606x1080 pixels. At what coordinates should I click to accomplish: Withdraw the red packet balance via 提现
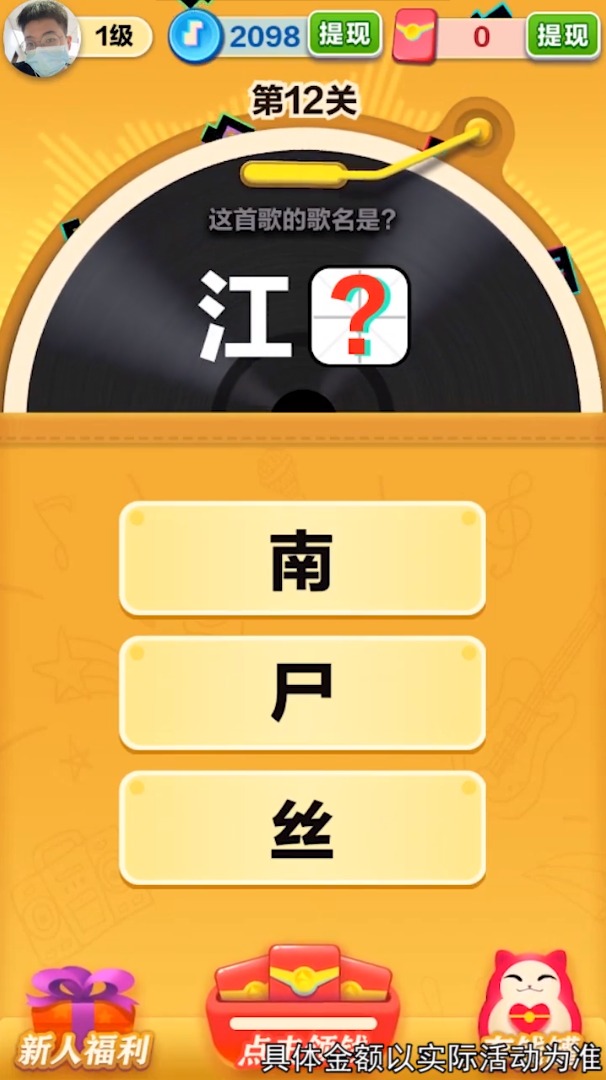562,37
